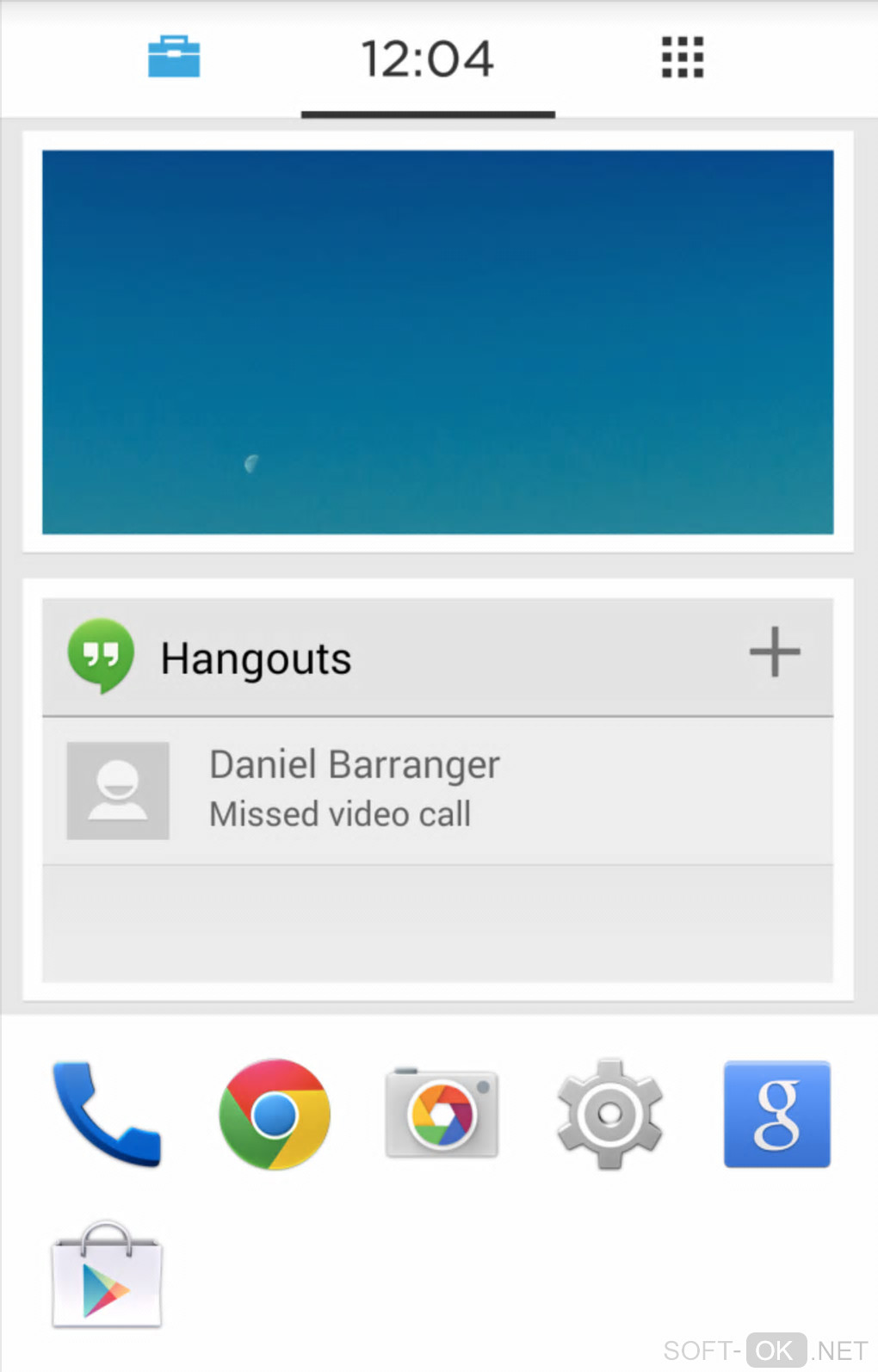The width and height of the screenshot is (878, 1372).
Task: Select the 12:04 clock home tab
Action: point(427,59)
